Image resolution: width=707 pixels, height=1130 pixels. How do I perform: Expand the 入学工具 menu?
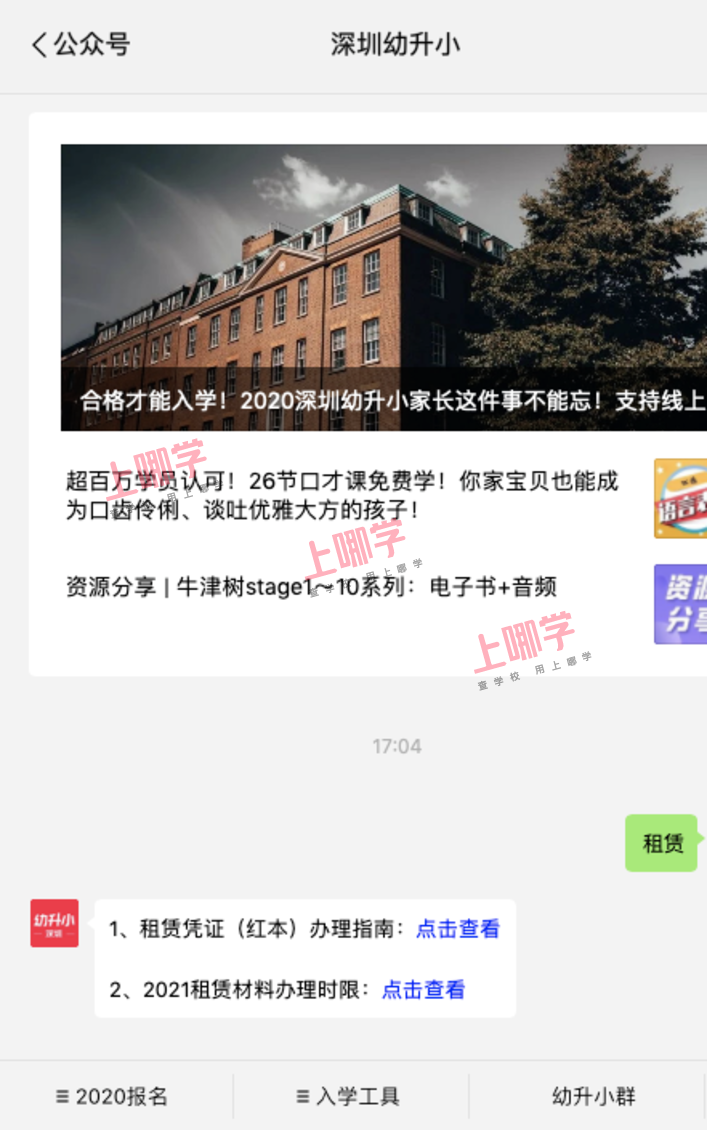coord(348,1097)
